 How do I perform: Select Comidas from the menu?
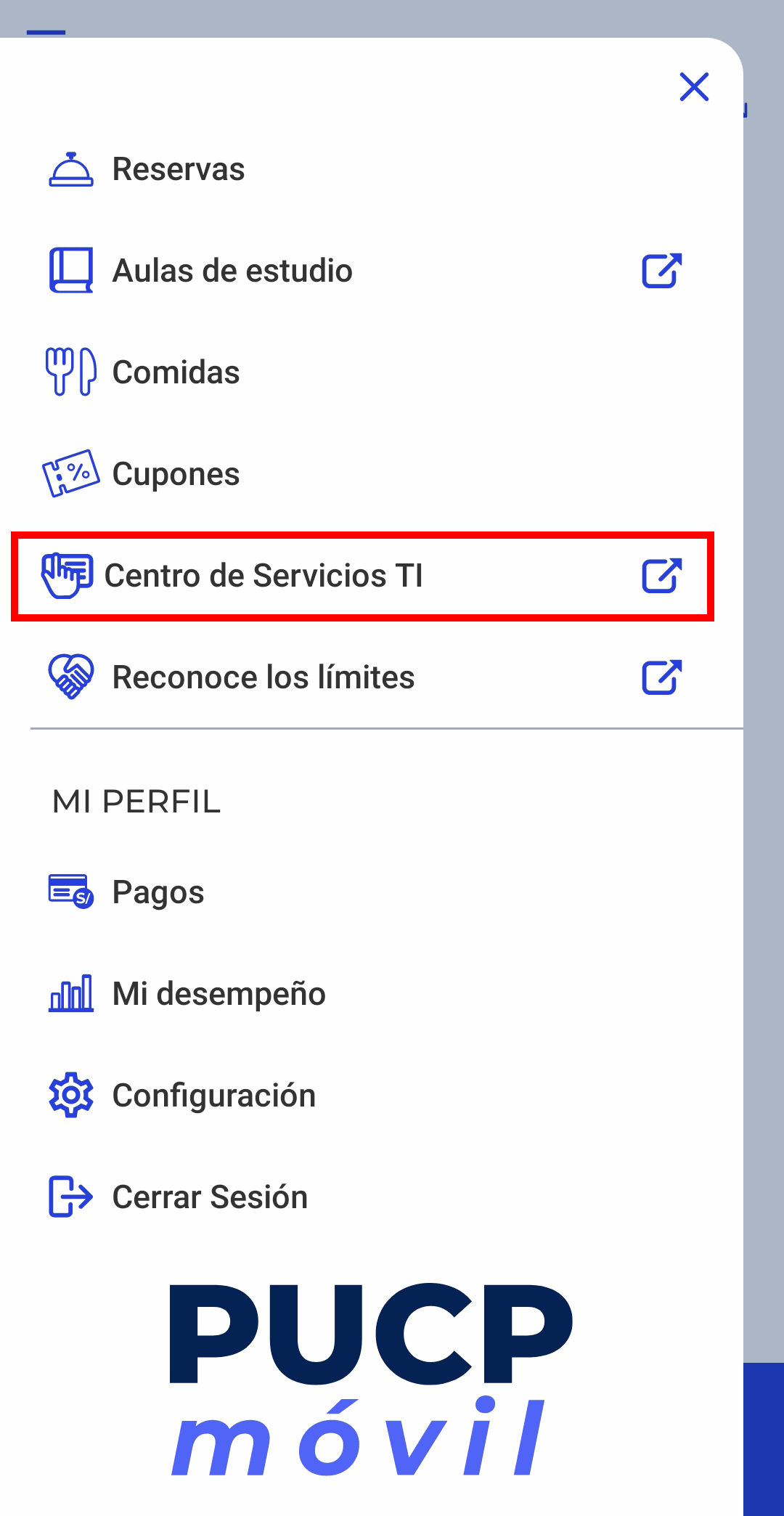click(176, 372)
